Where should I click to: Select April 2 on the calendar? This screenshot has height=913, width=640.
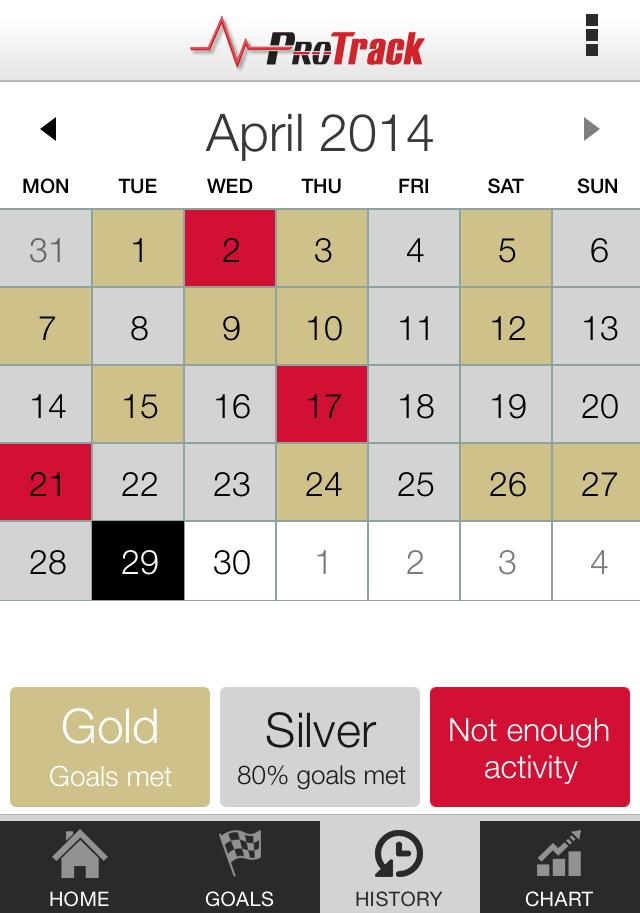(230, 248)
